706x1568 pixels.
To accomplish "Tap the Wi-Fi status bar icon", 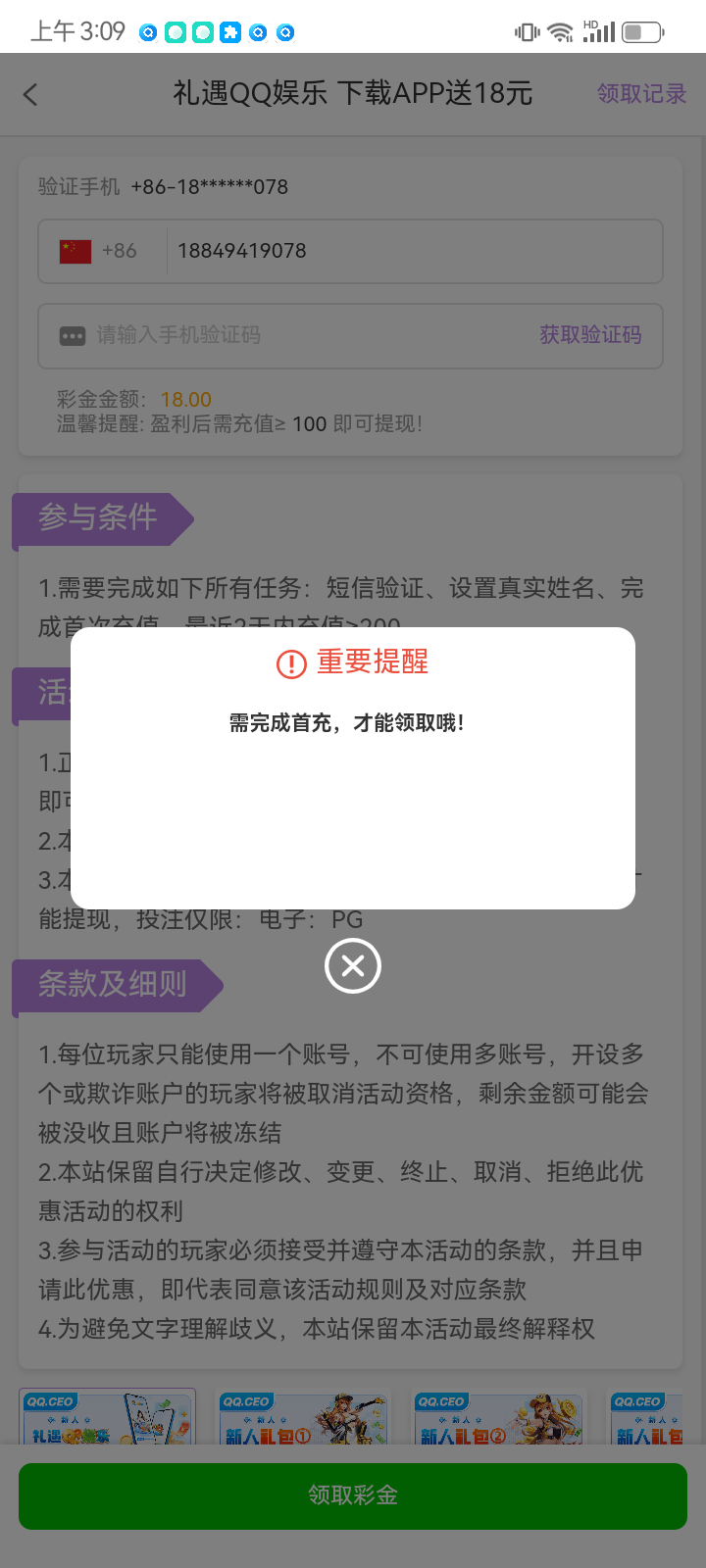I will coord(561,31).
